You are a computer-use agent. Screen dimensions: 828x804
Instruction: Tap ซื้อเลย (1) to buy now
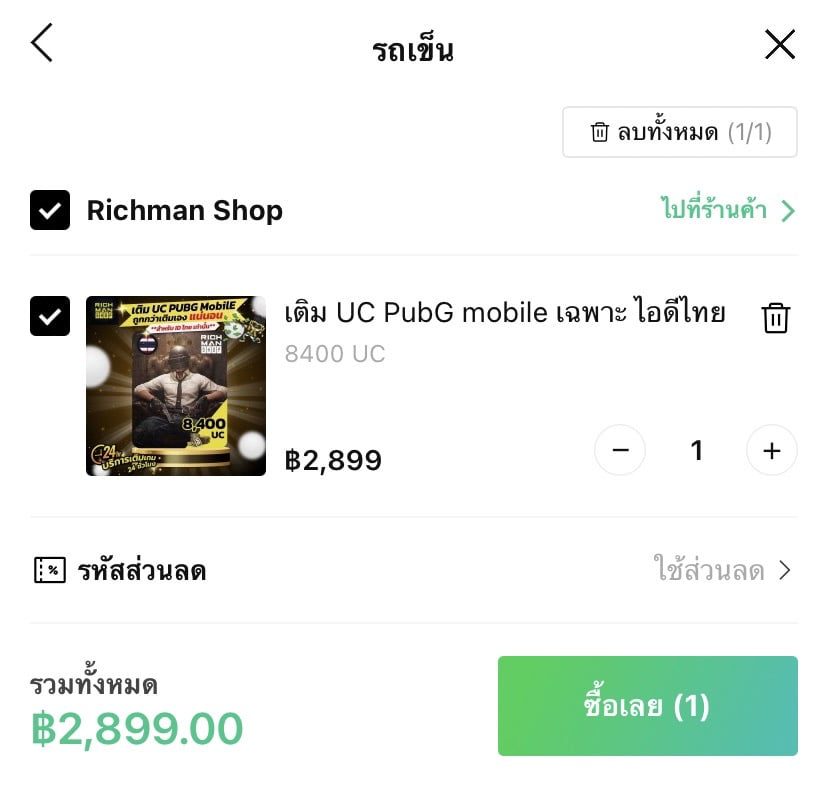point(647,706)
